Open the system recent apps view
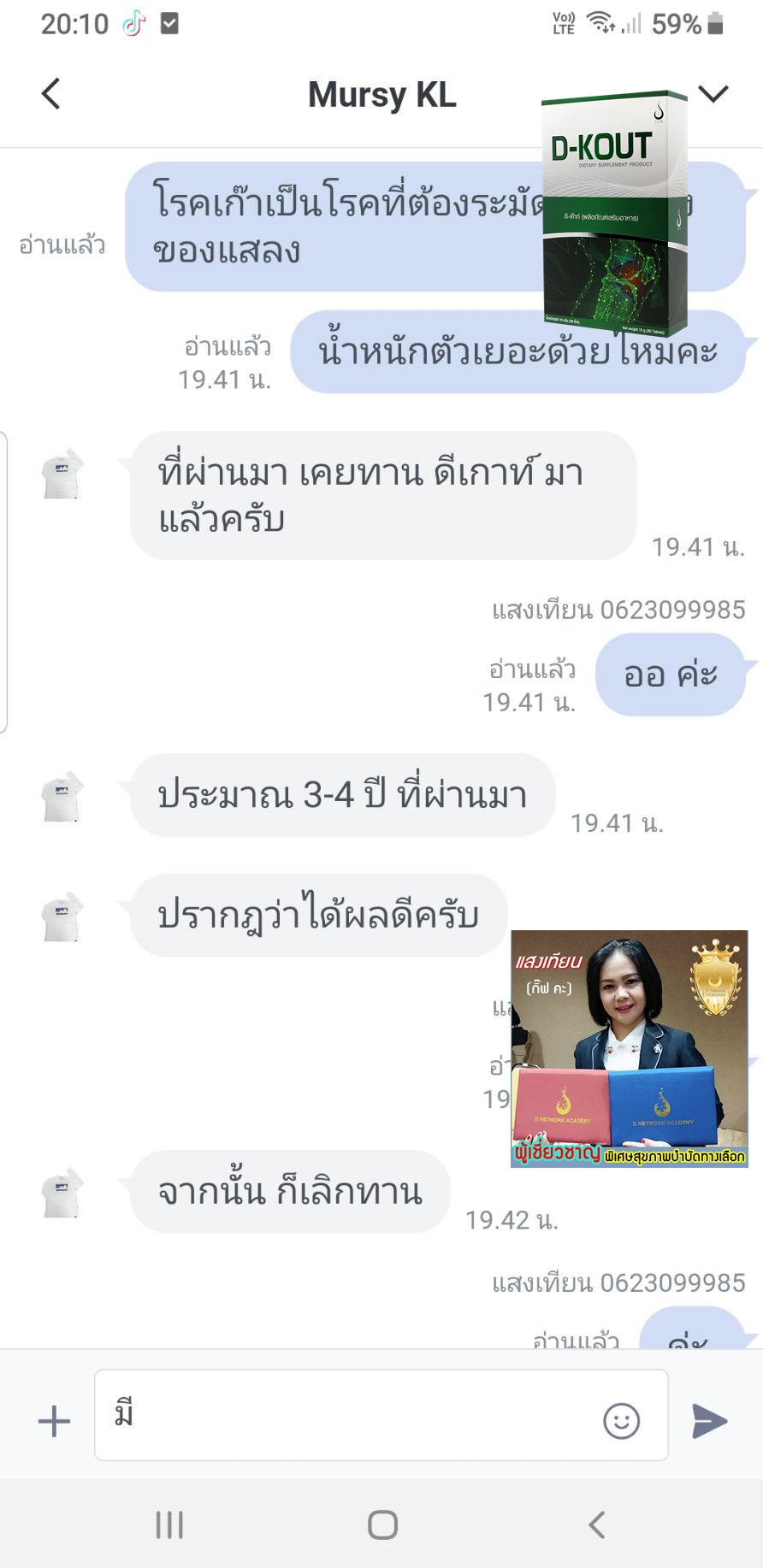763x1568 pixels. 169,1524
